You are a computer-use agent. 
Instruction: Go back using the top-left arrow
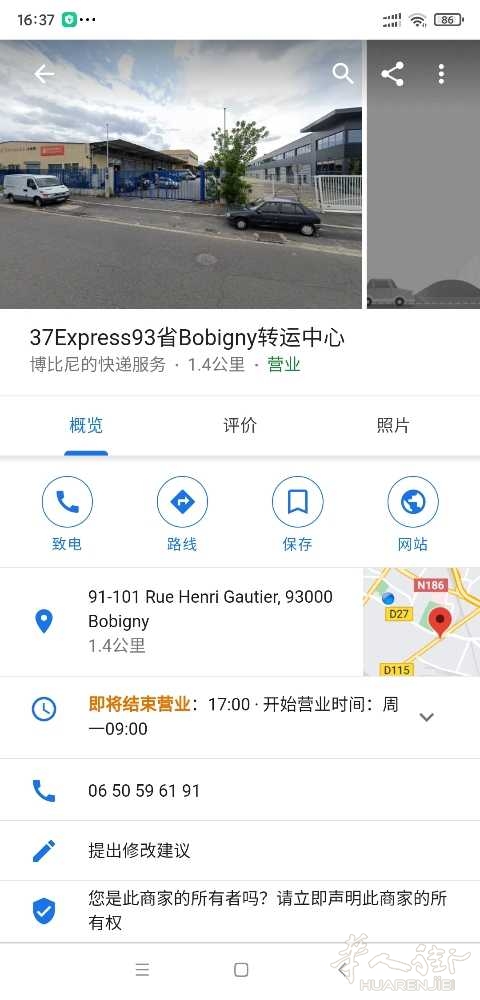click(44, 75)
